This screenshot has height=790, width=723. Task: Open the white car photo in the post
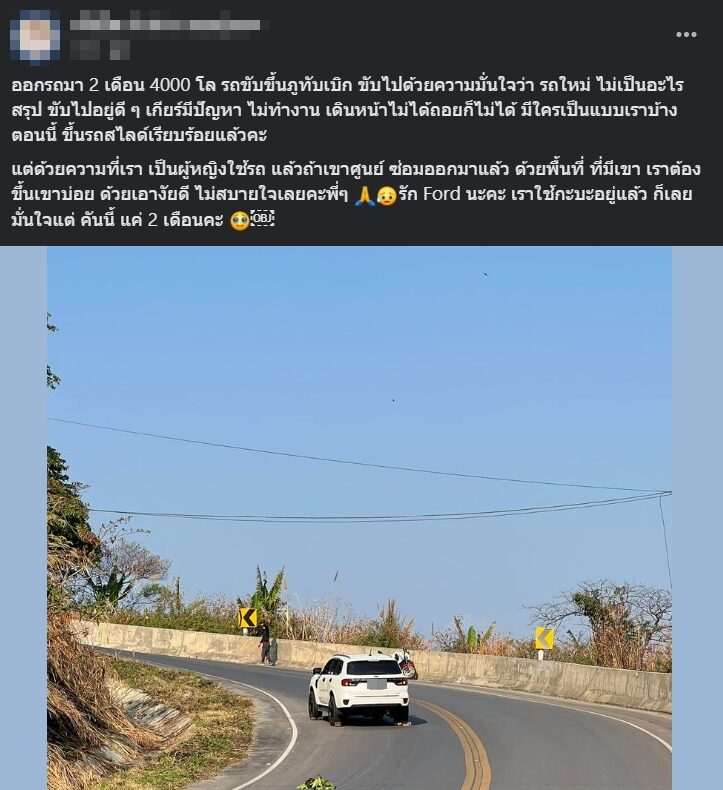(x=360, y=518)
